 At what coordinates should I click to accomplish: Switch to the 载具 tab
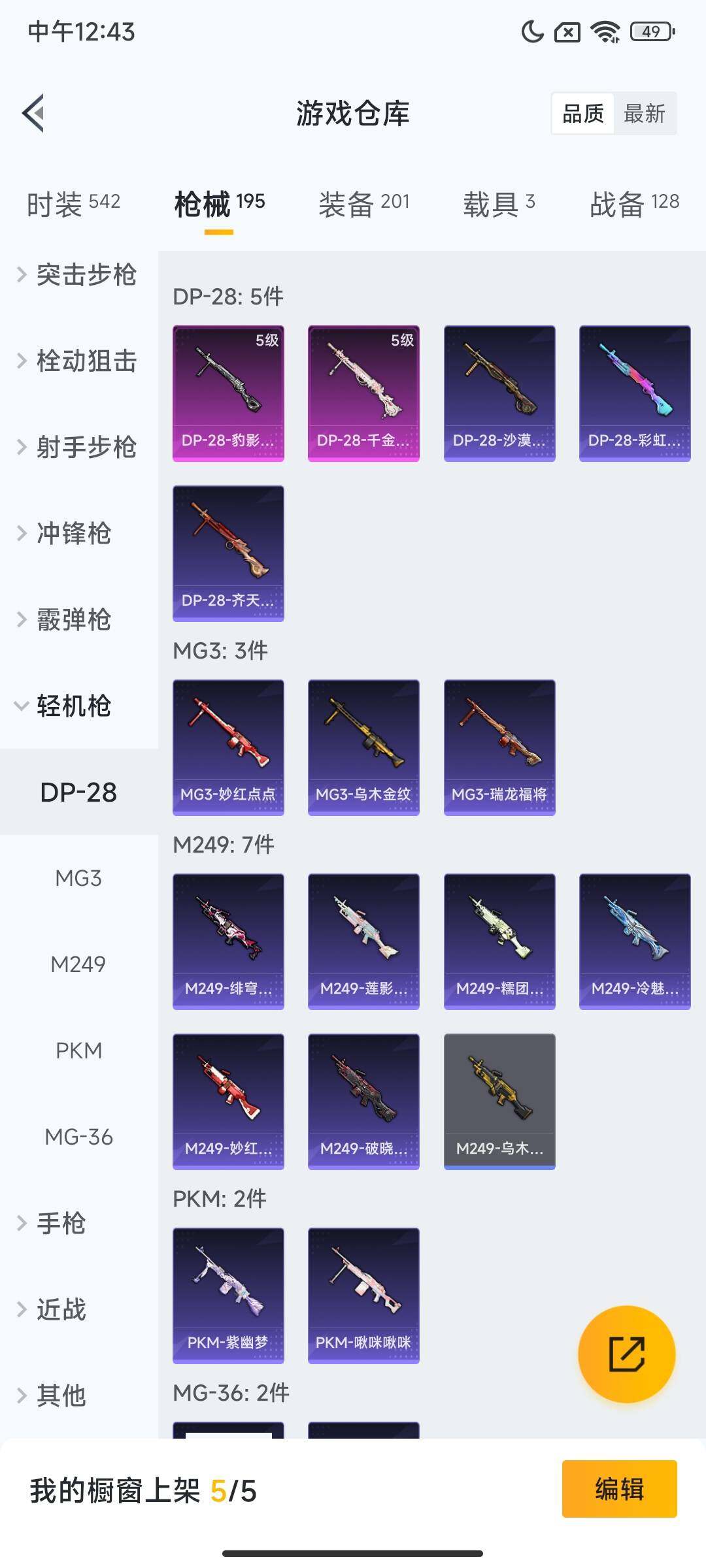coord(499,204)
